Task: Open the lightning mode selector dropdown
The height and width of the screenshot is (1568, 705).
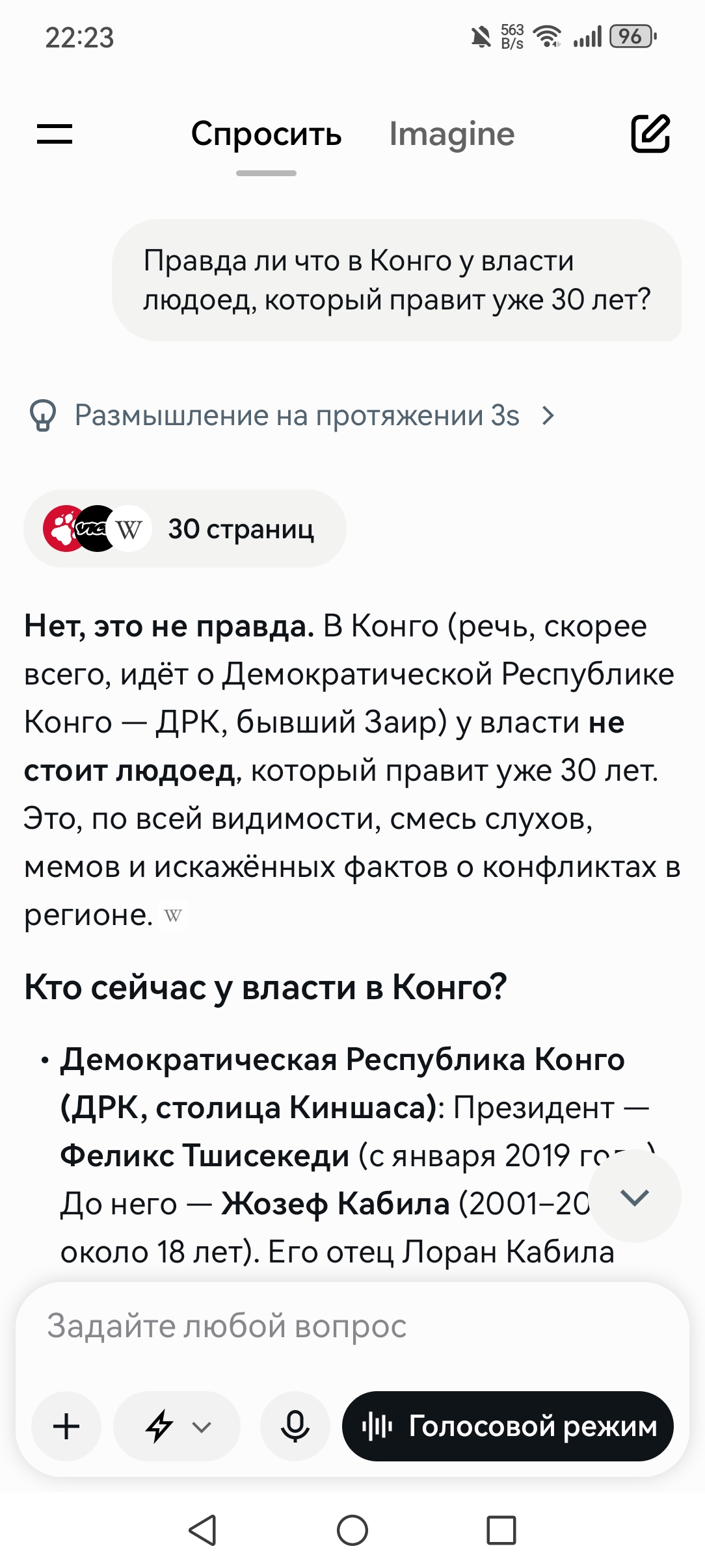Action: [x=177, y=1426]
